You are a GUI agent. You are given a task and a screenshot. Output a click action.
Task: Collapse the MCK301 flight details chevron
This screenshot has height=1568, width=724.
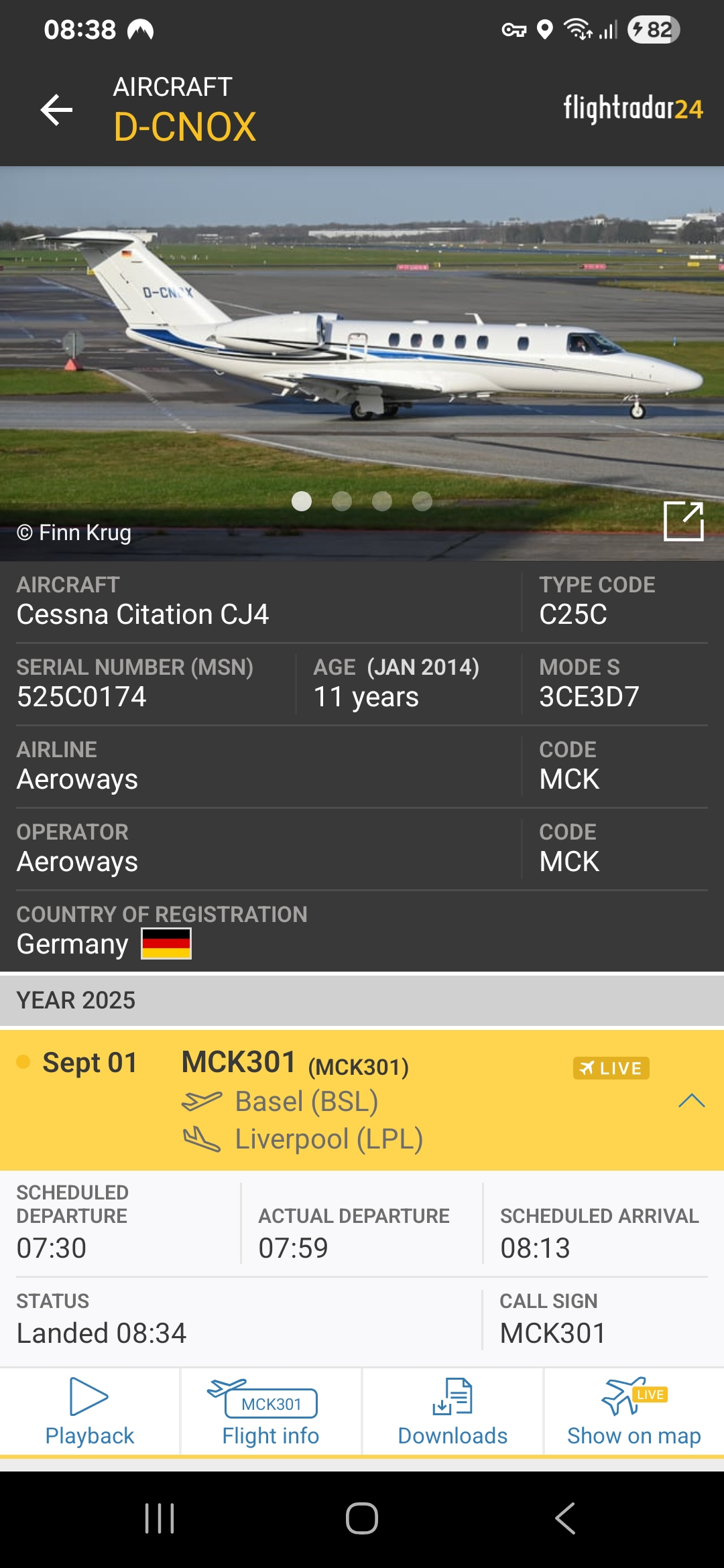point(691,1101)
